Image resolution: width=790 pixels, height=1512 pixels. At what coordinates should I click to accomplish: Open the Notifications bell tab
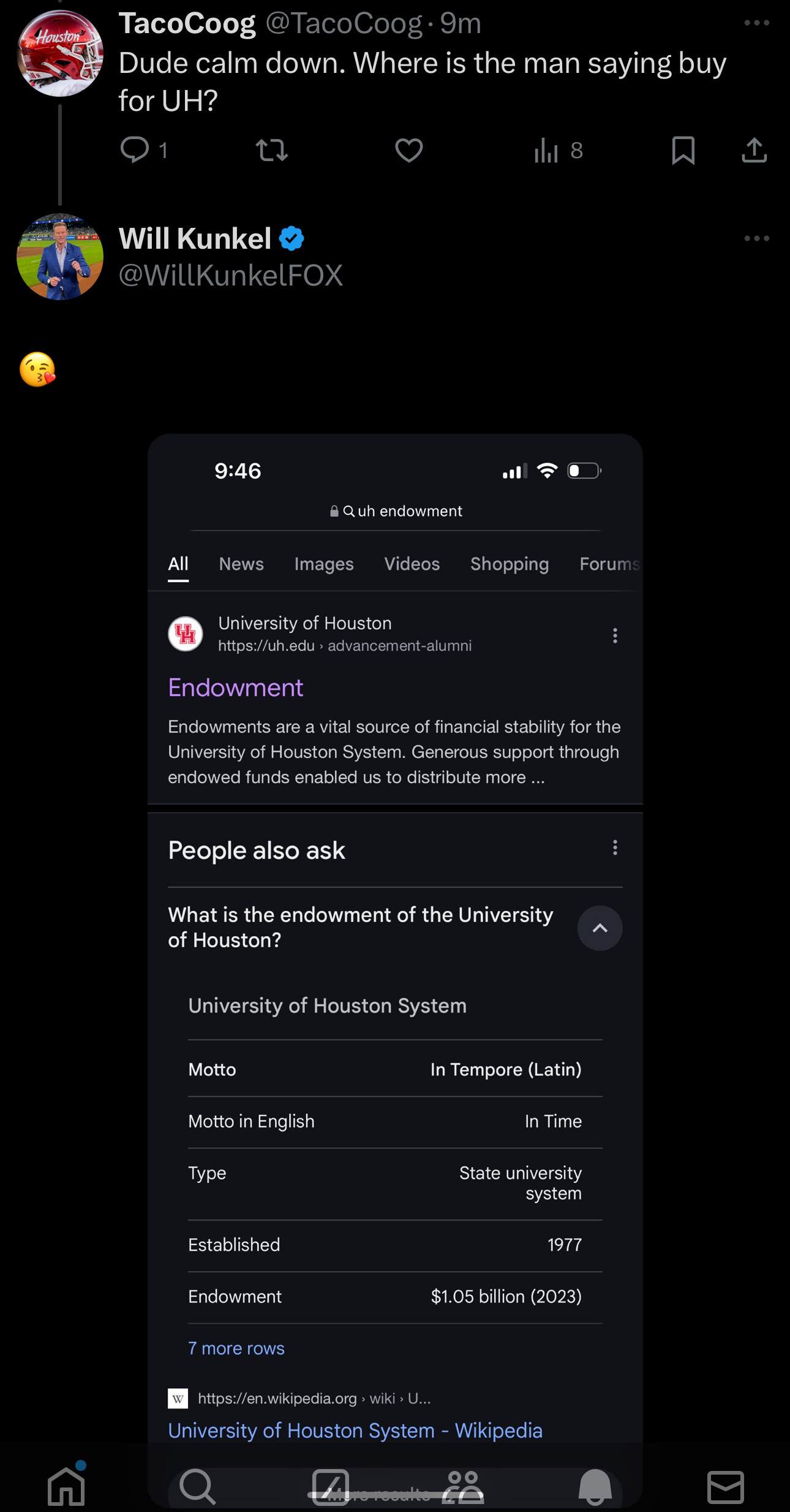595,1486
